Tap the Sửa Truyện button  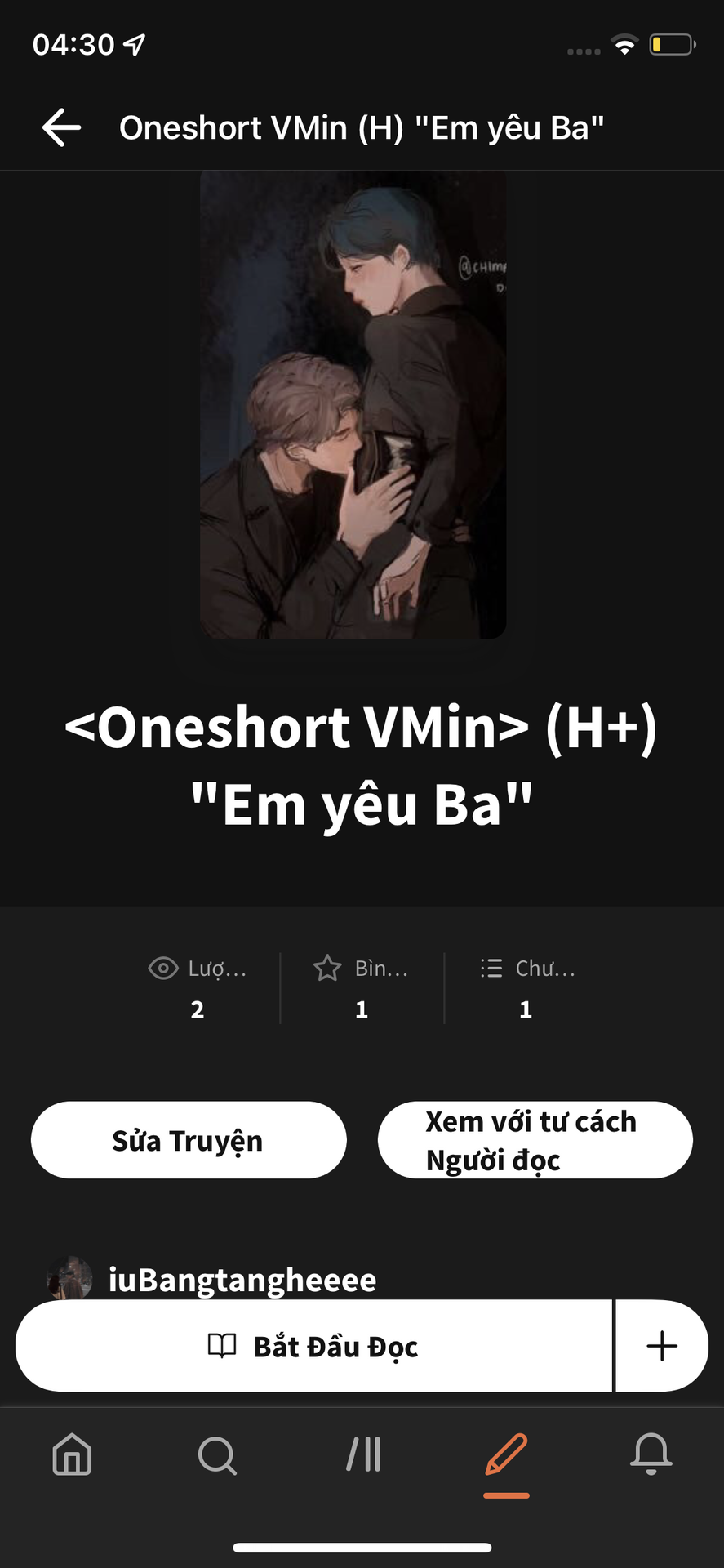[x=189, y=1140]
